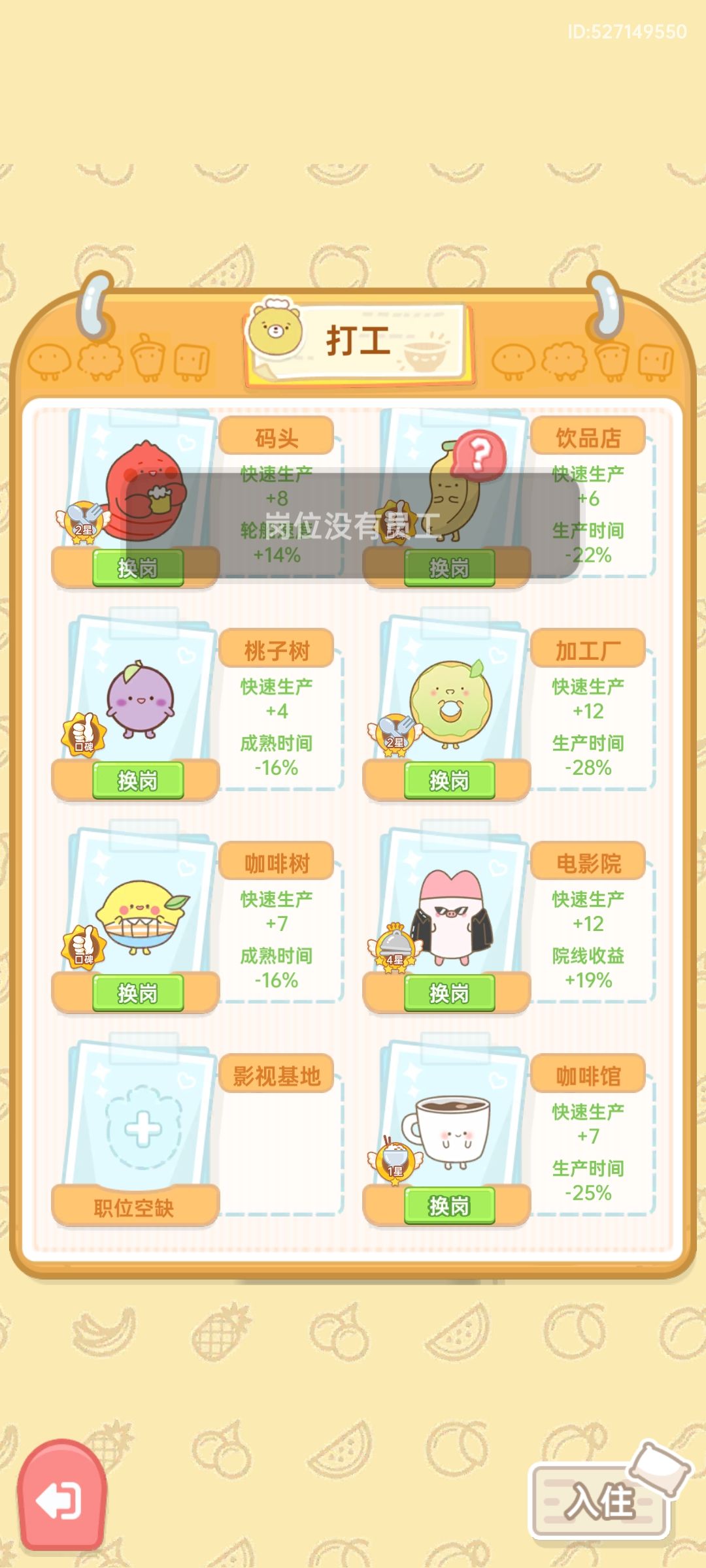706x1568 pixels.
Task: Change the worker at 桃子树
Action: (138, 780)
